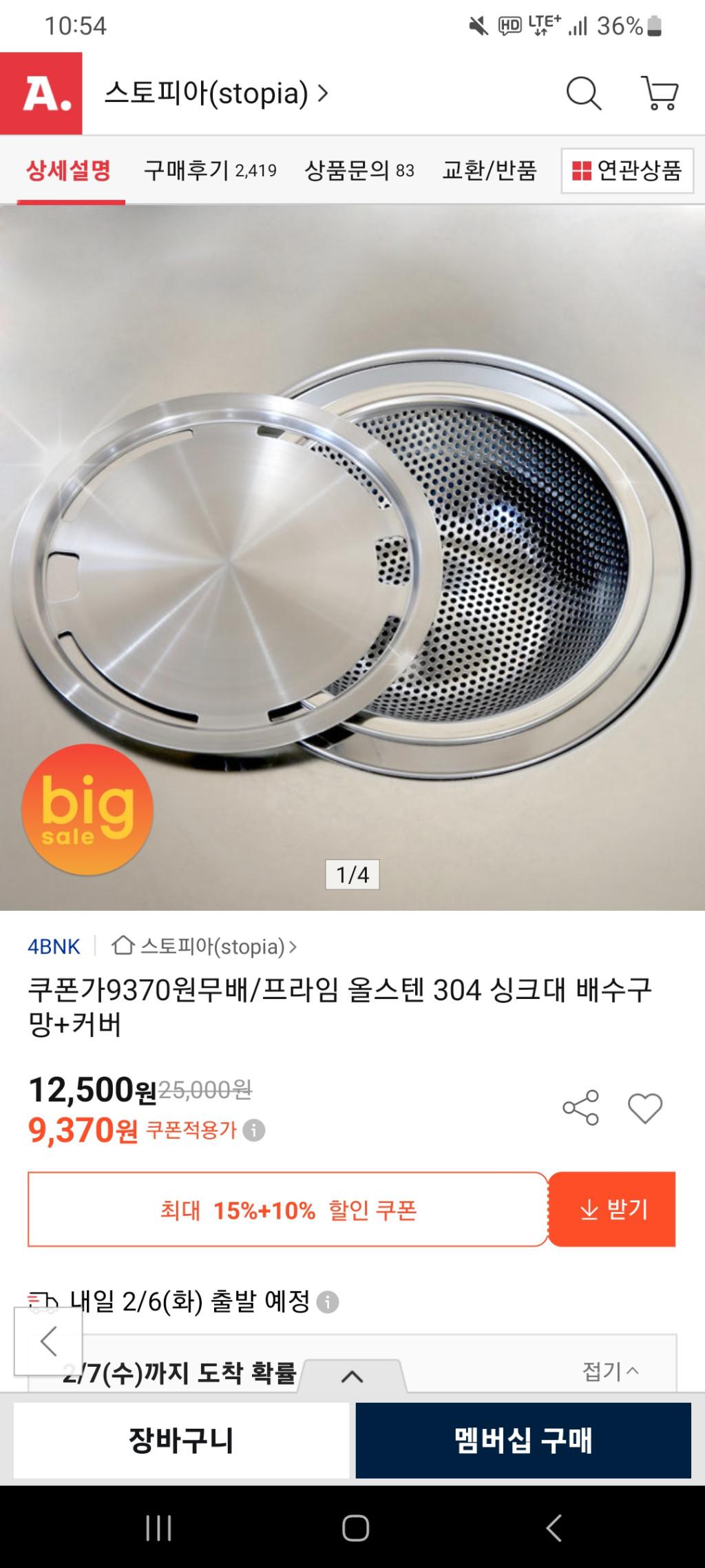Switch to the 구매후기 reviews tab

209,170
